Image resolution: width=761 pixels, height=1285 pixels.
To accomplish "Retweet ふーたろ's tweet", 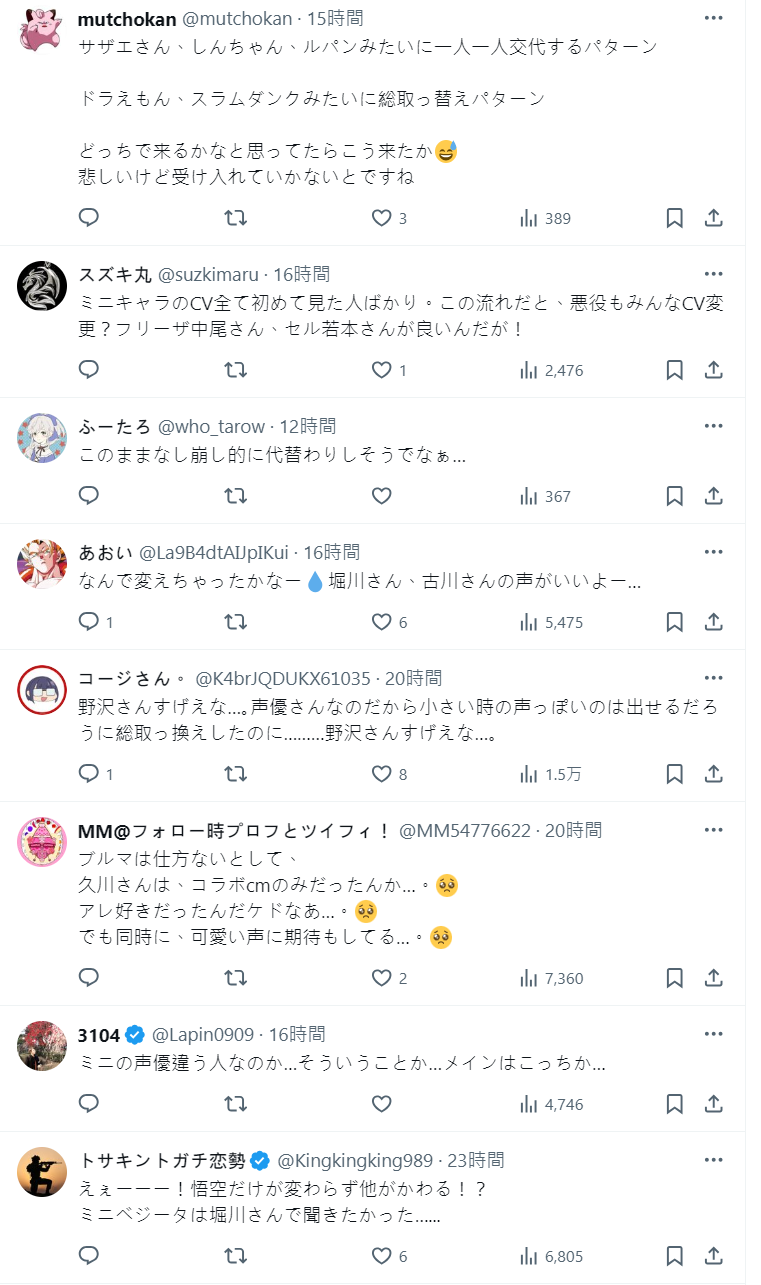I will point(235,496).
